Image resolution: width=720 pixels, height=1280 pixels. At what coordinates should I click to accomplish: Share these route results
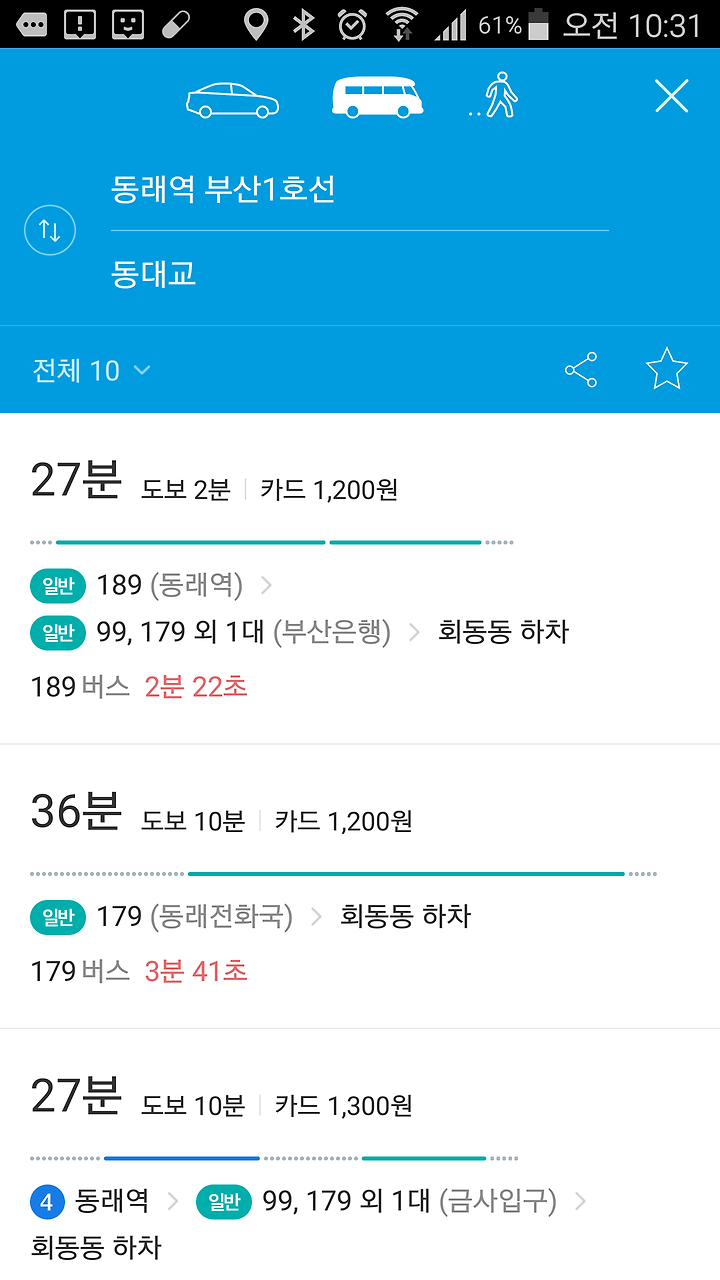(x=581, y=370)
